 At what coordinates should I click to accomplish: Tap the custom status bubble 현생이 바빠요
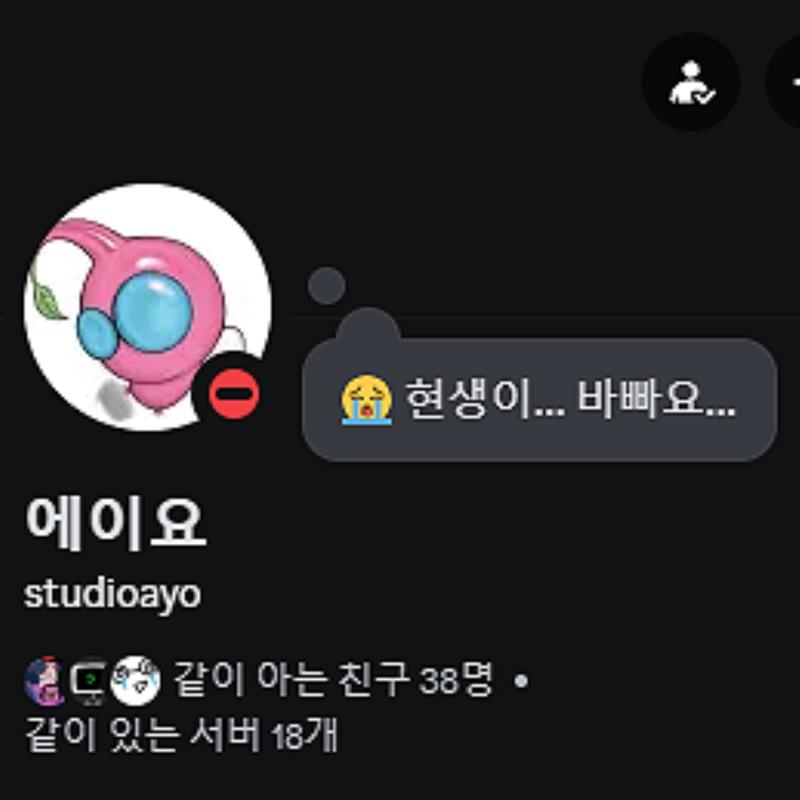[540, 400]
